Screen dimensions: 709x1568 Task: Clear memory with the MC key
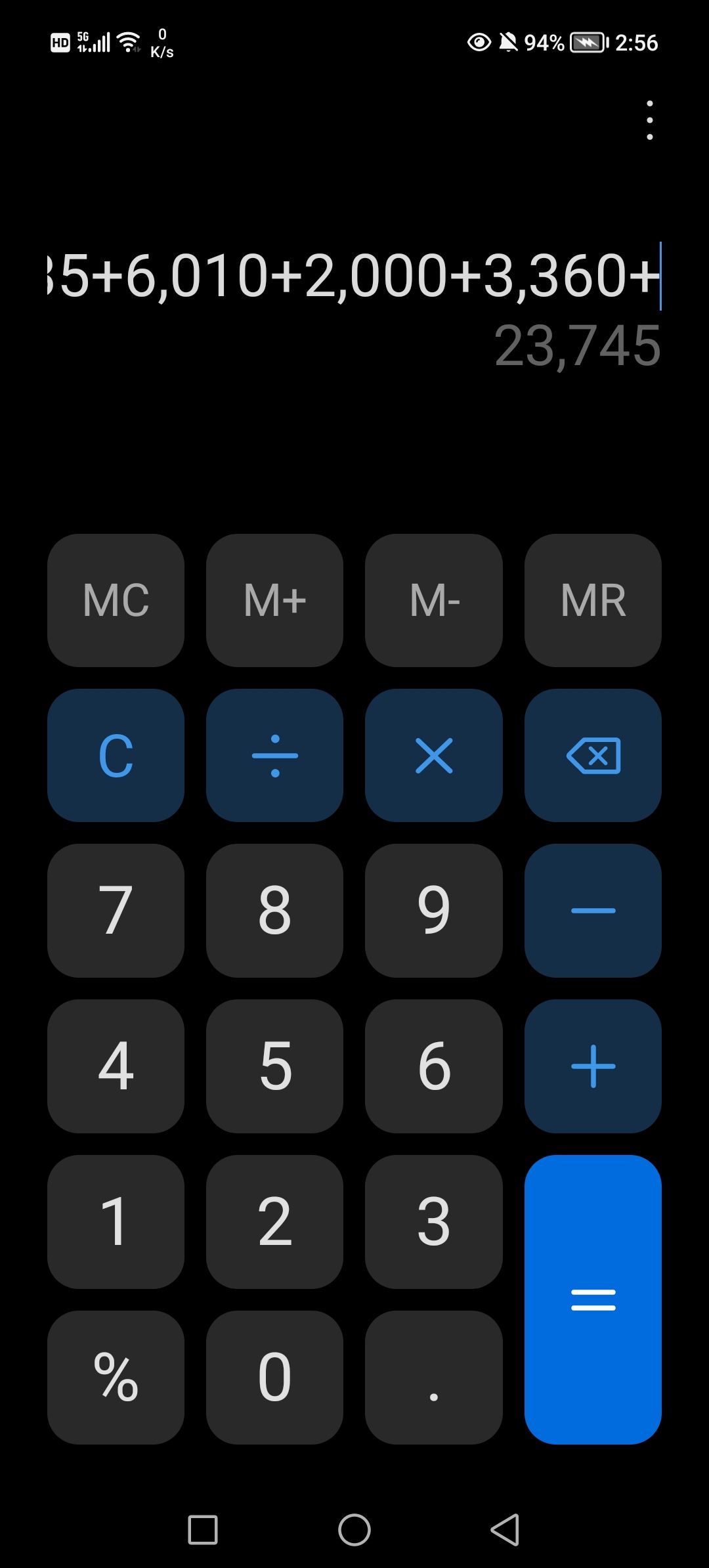(116, 600)
